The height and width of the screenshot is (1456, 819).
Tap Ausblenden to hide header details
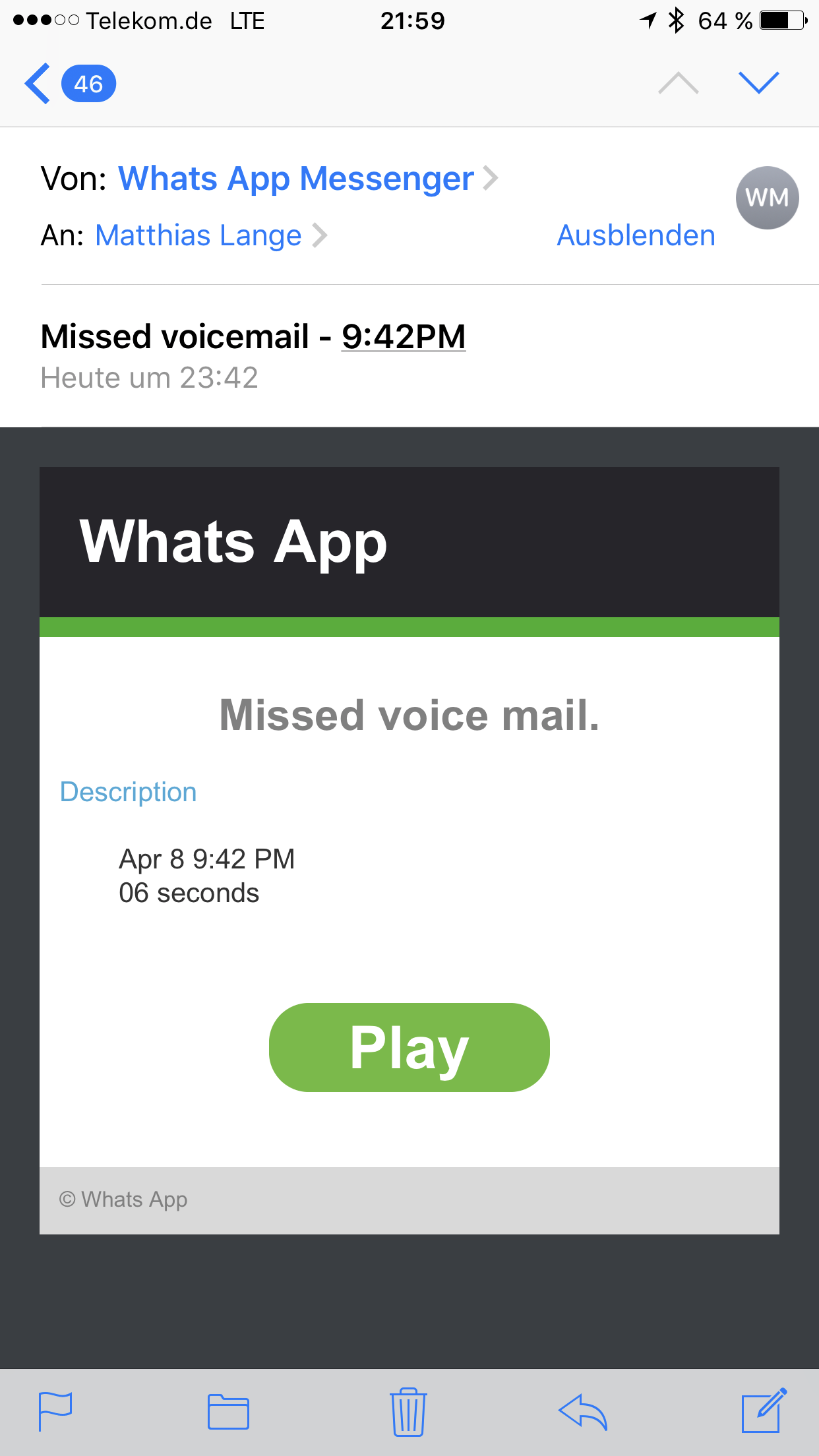pos(636,235)
